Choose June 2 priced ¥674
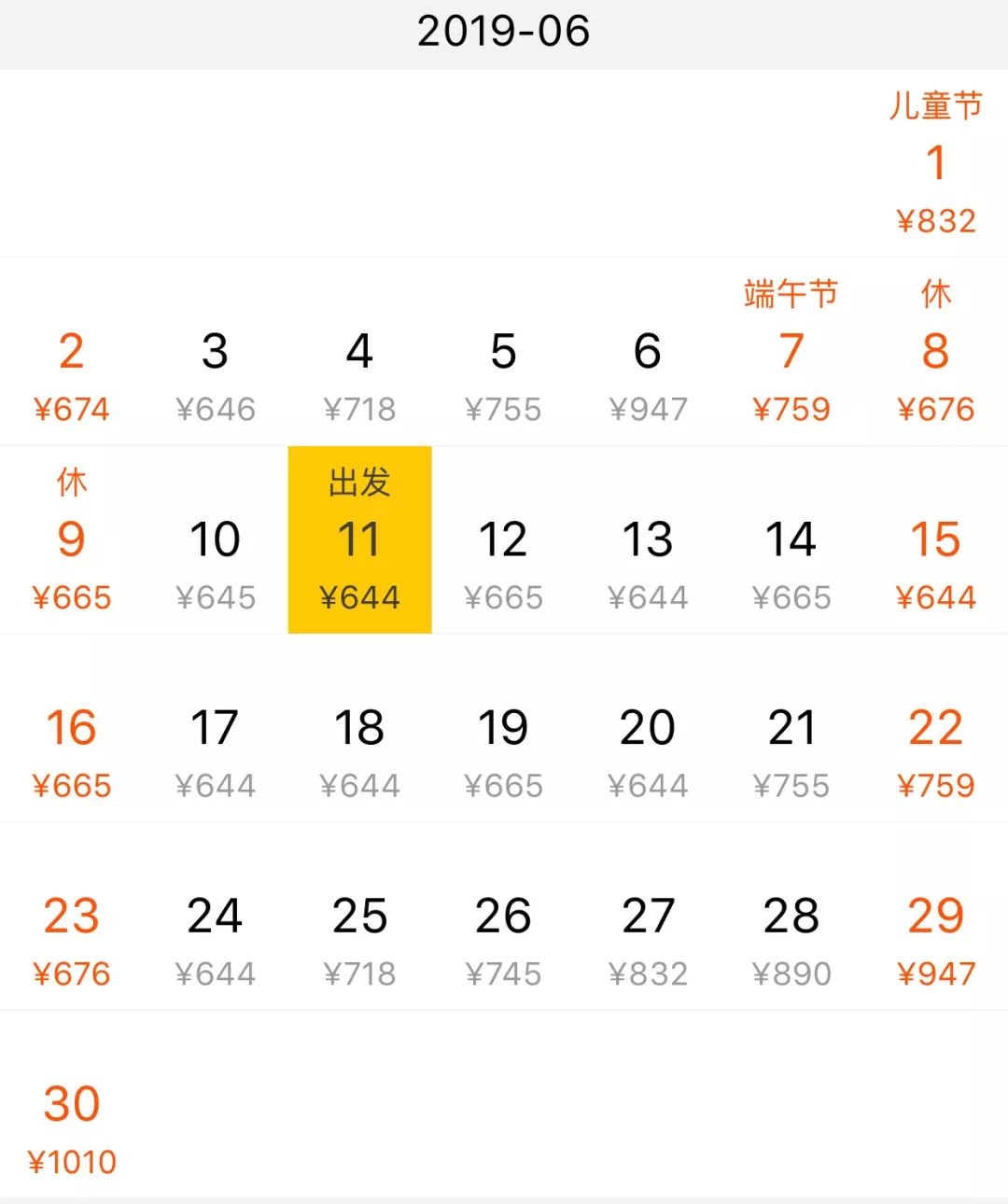This screenshot has height=1204, width=1008. point(72,353)
